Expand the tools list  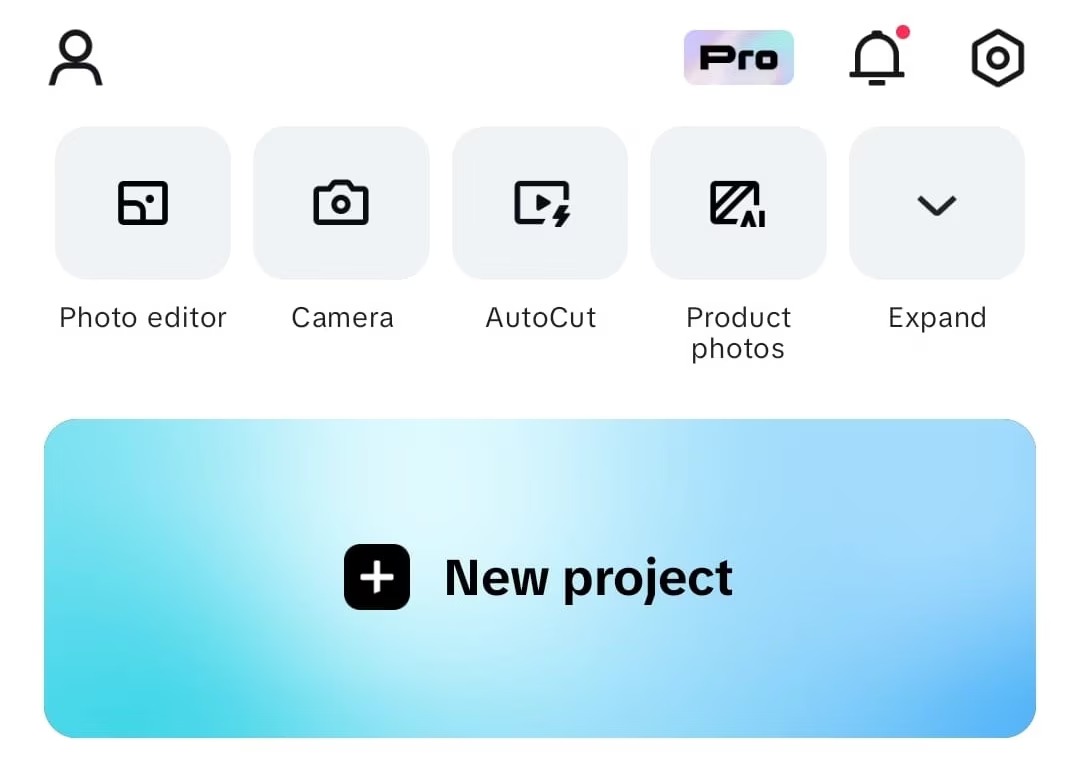[937, 203]
